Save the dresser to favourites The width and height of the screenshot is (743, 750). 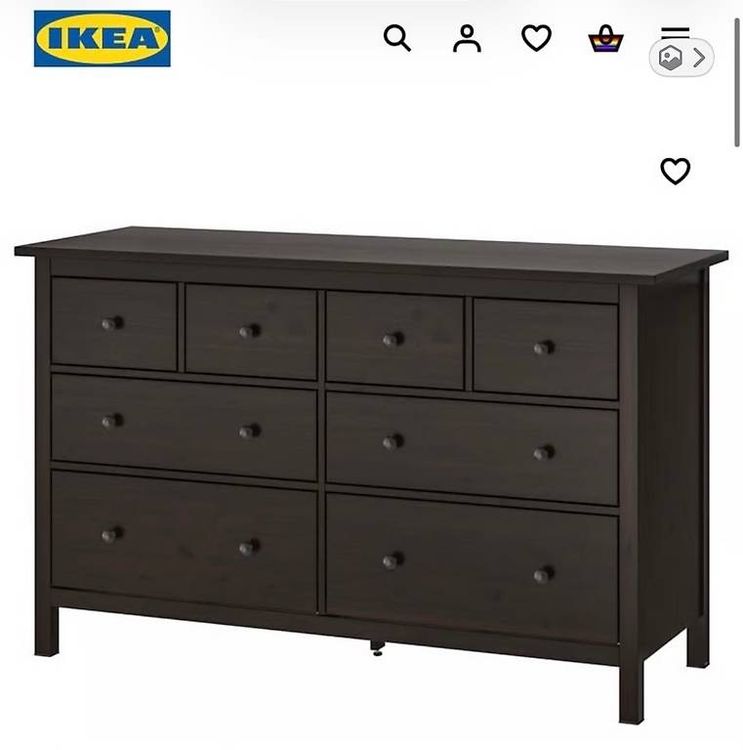click(675, 171)
